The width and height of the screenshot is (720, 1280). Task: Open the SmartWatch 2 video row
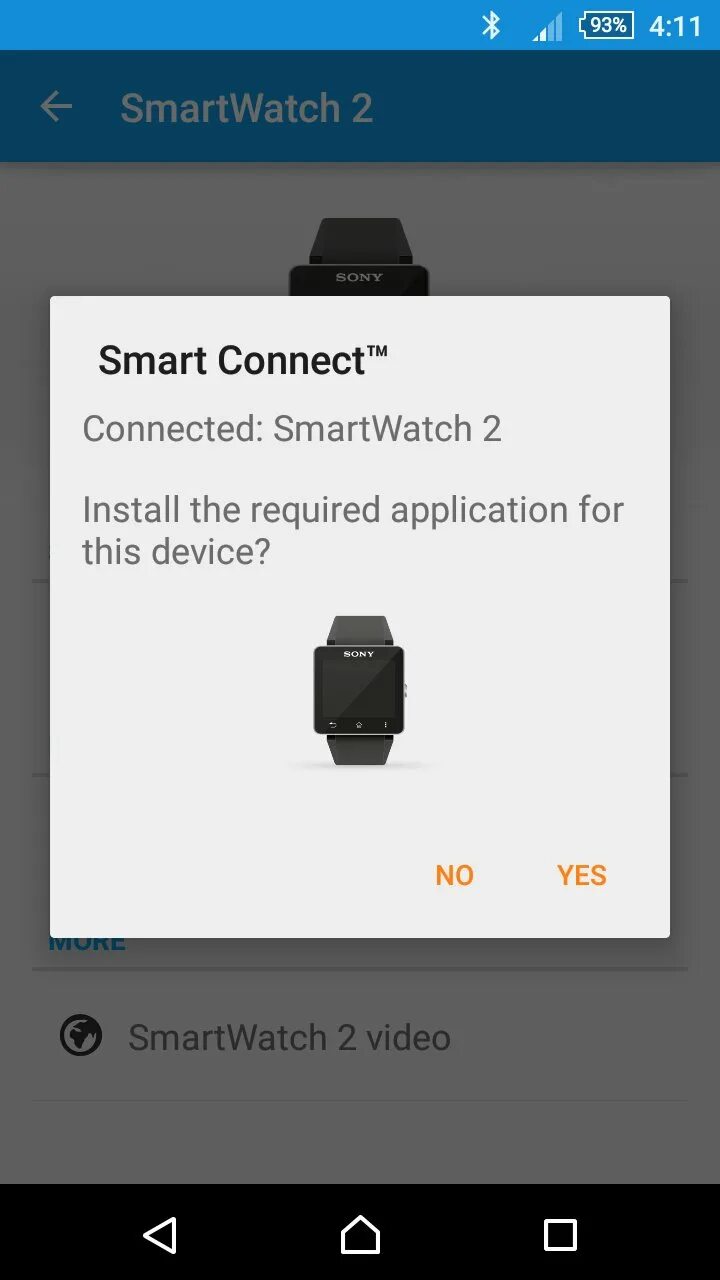(x=289, y=1037)
